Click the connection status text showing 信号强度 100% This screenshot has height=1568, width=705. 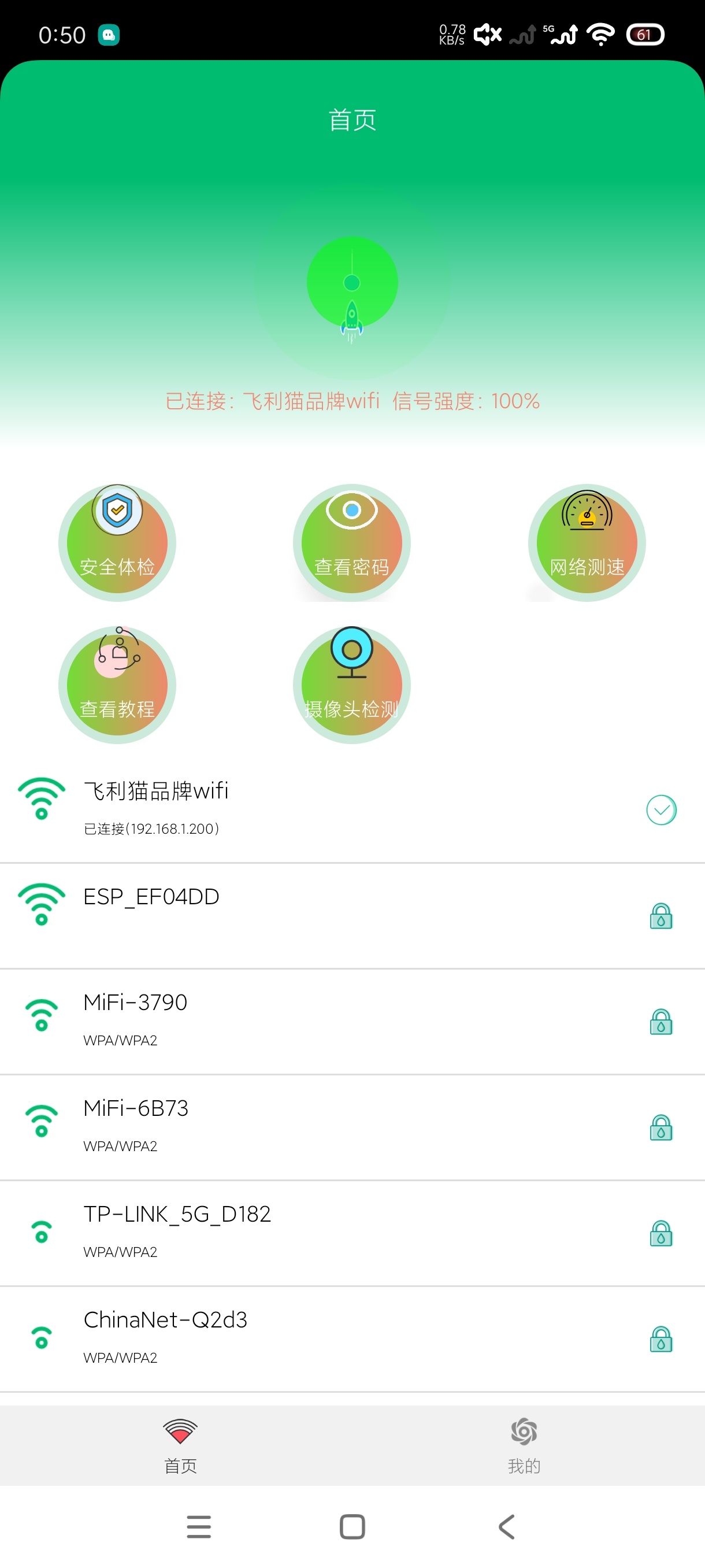pos(351,401)
